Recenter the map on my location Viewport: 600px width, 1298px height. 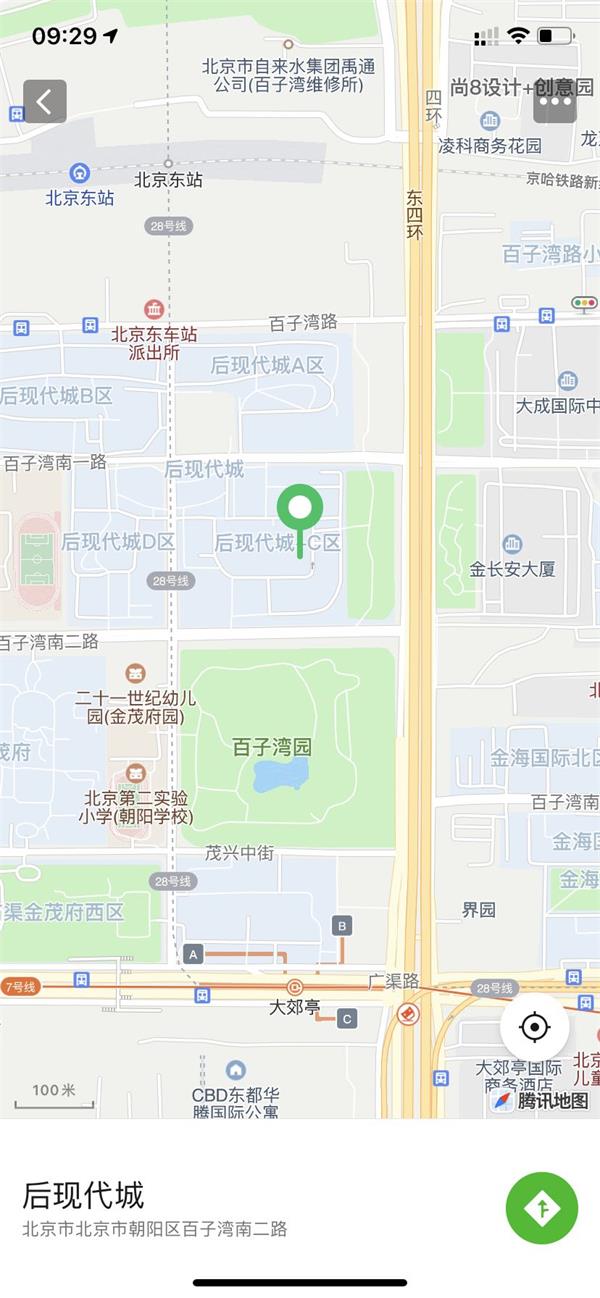pos(535,1027)
